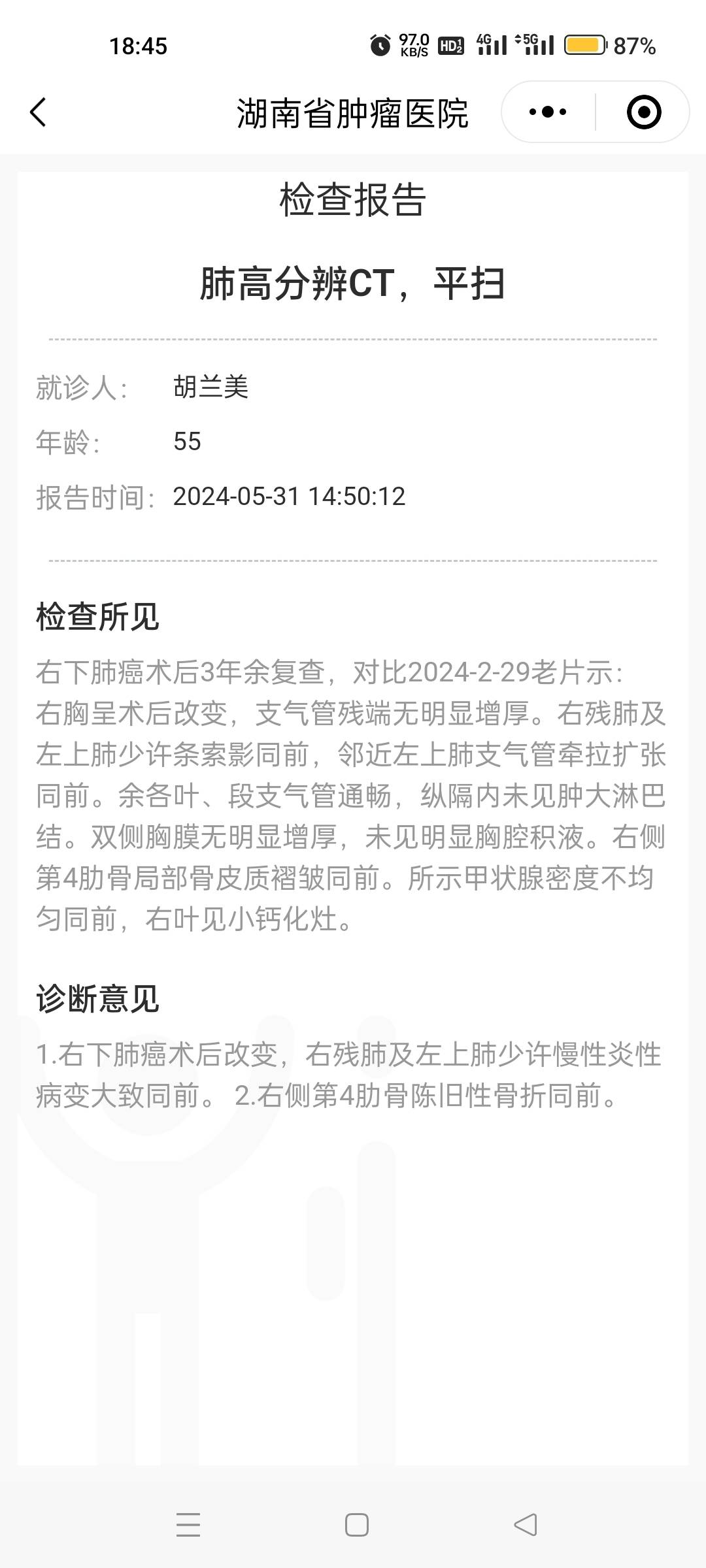Viewport: 706px width, 1568px height.
Task: Open the mini-program options menu (three dots)
Action: click(x=548, y=111)
